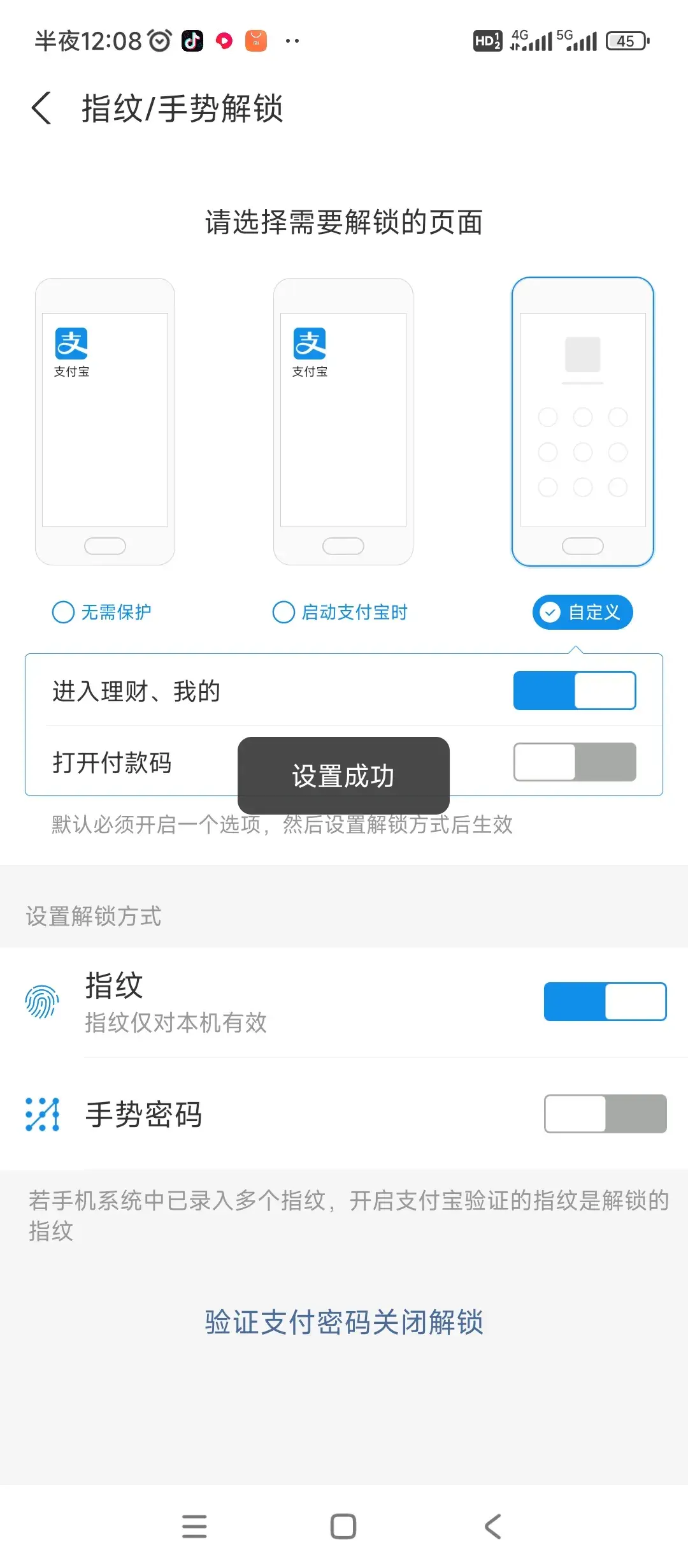
Task: Select the 无需保护 option
Action: pos(102,612)
